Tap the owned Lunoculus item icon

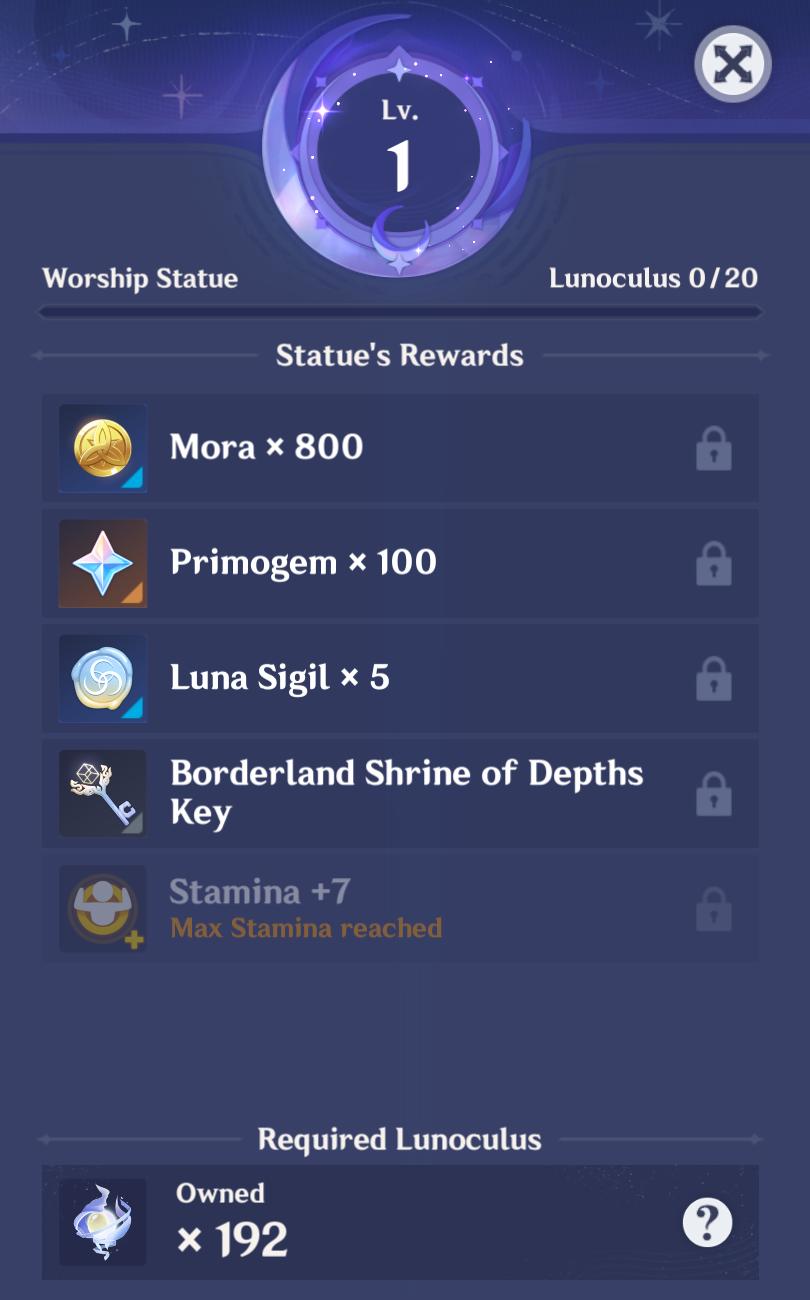click(x=103, y=1222)
